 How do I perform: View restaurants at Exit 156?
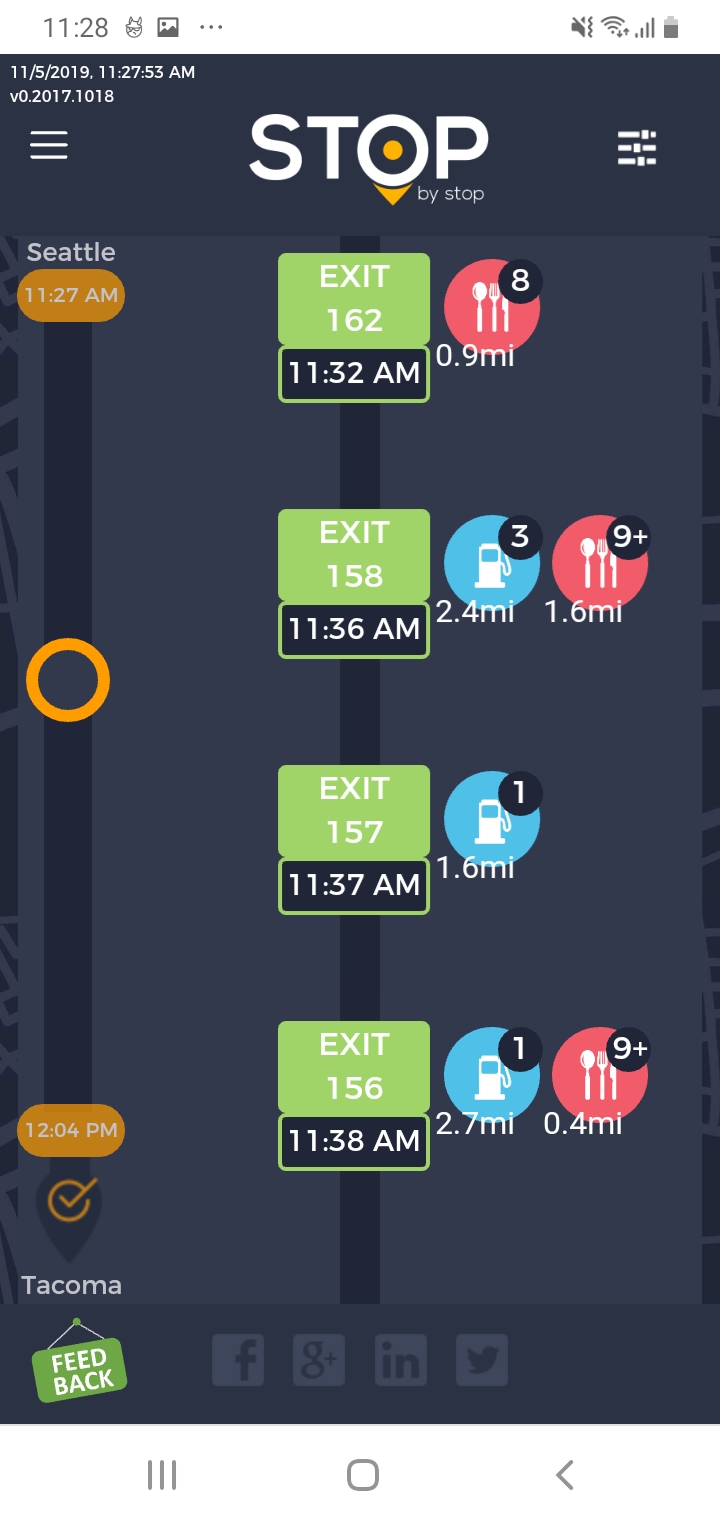(x=600, y=1076)
